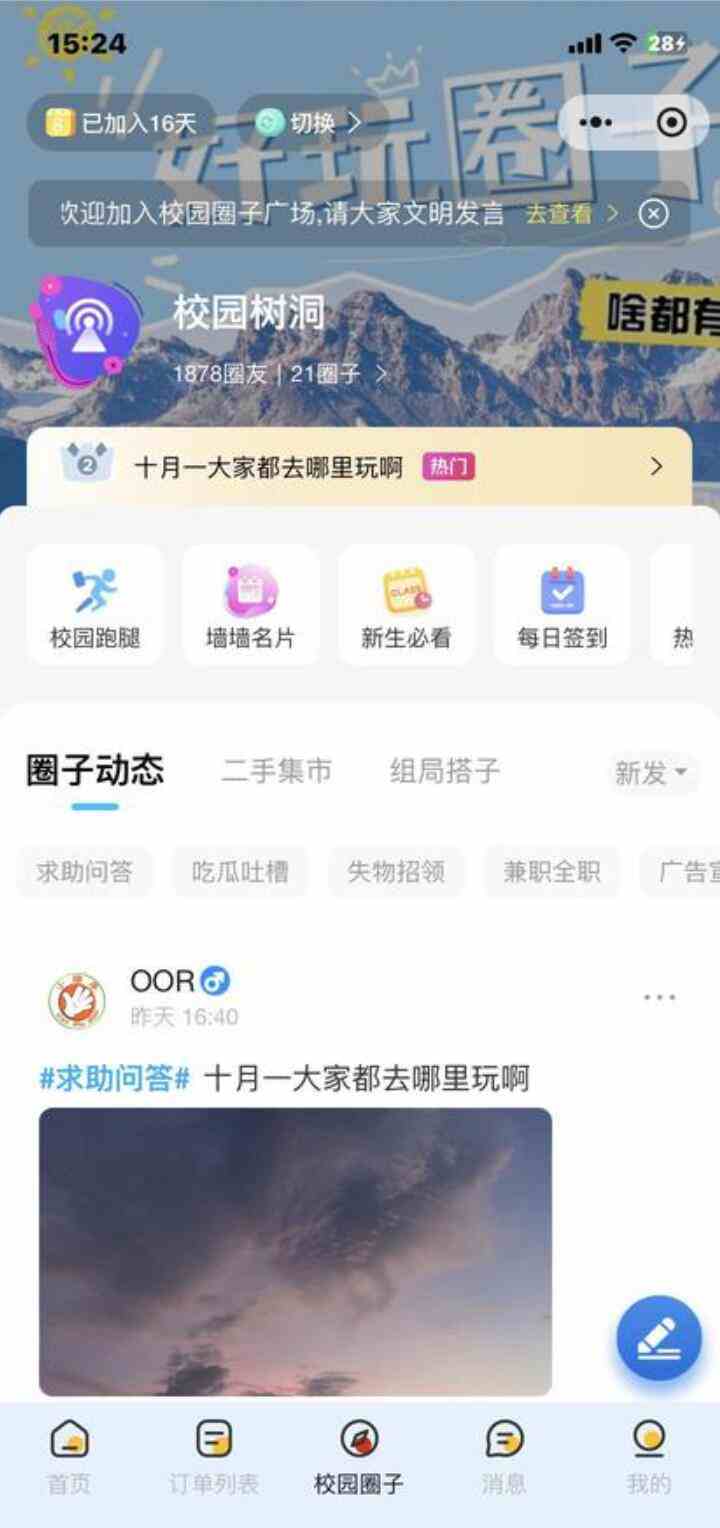The image size is (720, 1528).
Task: Open 校园跑腿 service
Action: click(x=95, y=606)
